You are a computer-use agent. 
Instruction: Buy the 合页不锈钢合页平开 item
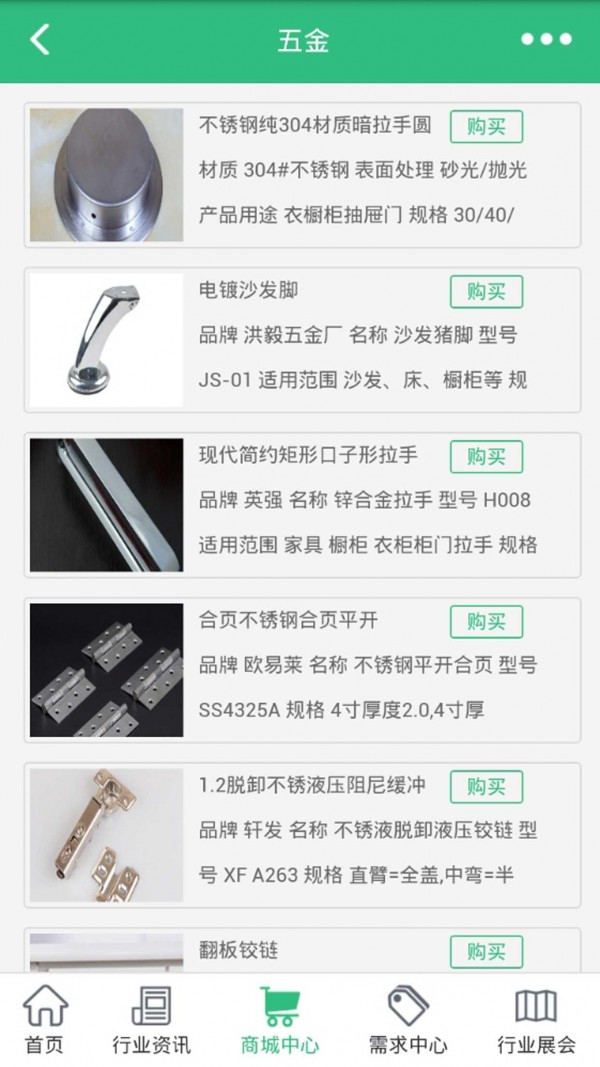[x=486, y=622]
